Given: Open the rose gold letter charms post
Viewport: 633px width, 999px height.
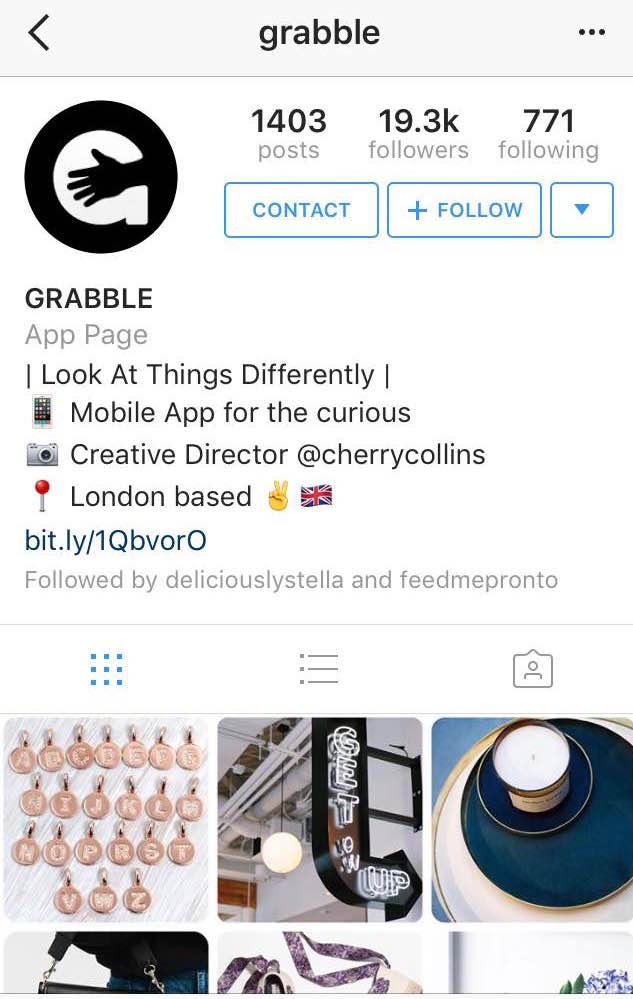Looking at the screenshot, I should pos(106,819).
